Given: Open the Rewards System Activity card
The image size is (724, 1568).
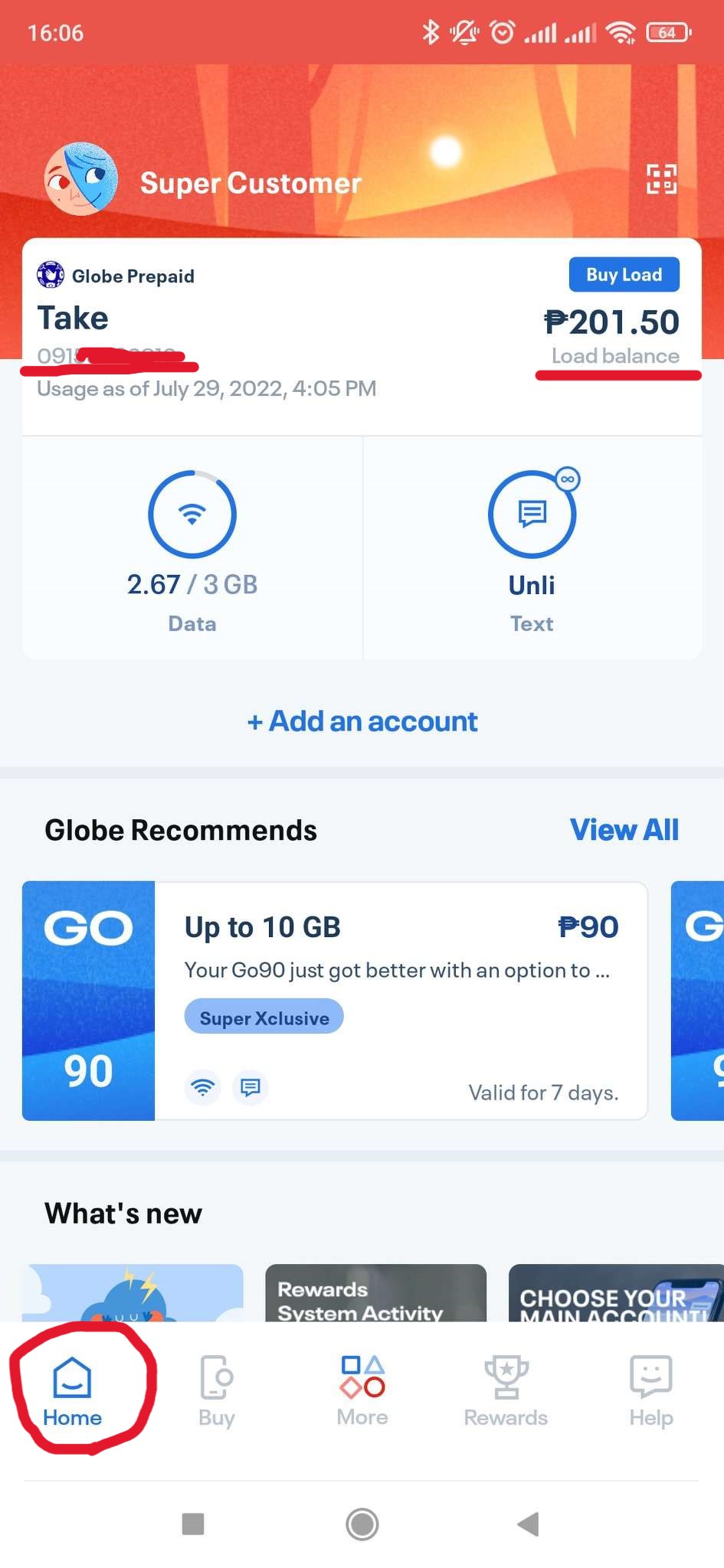Looking at the screenshot, I should click(375, 1293).
